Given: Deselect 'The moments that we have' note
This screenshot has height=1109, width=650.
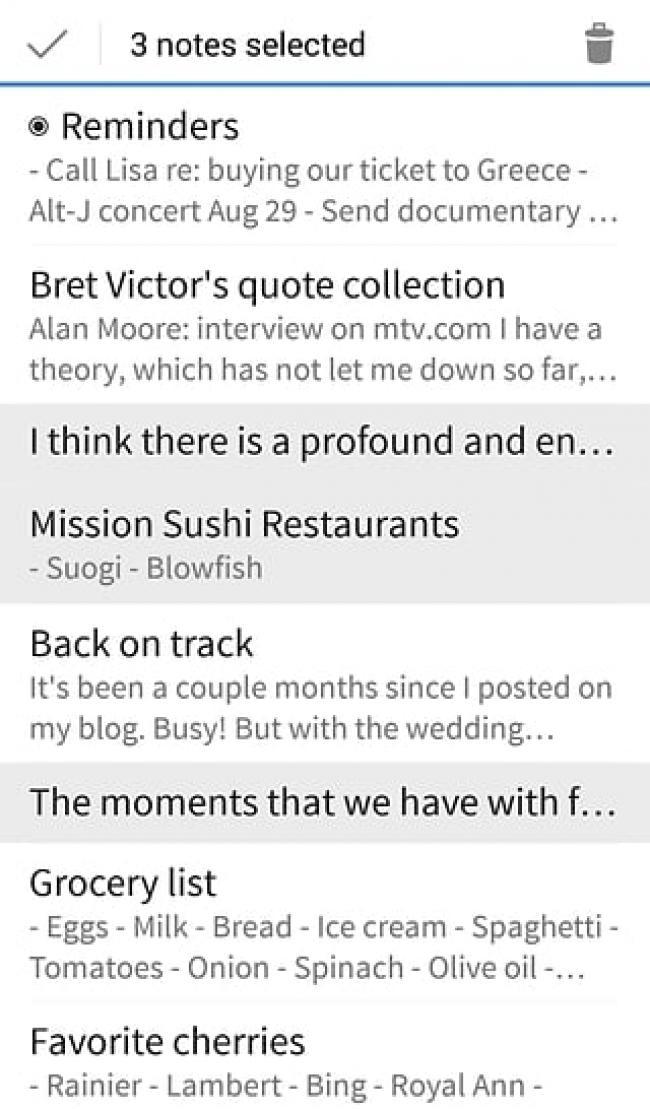Looking at the screenshot, I should (324, 801).
